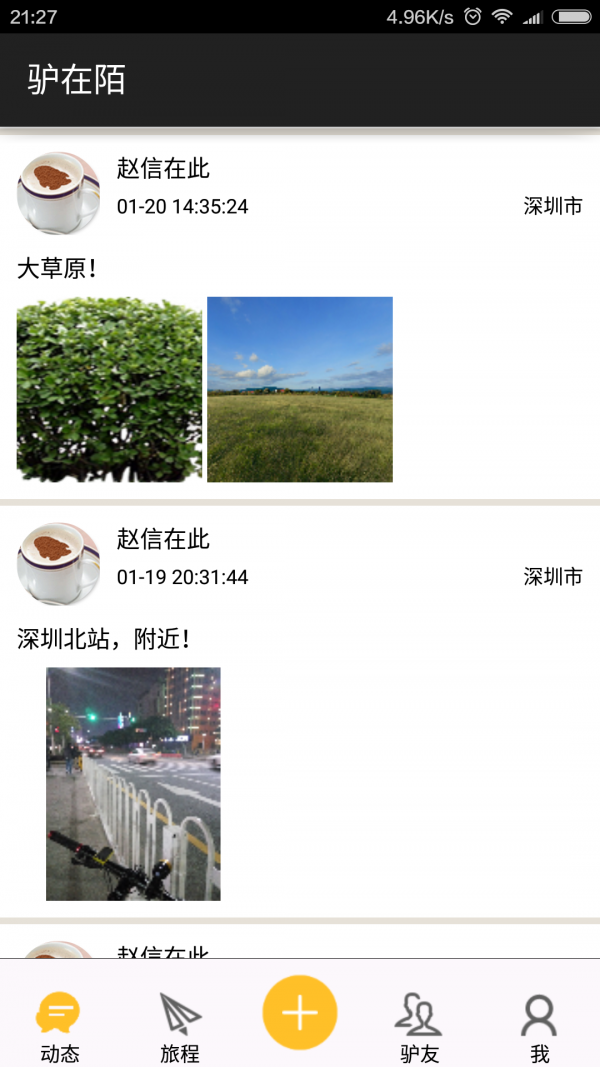Open the 我 profile tab
The width and height of the screenshot is (600, 1067).
click(539, 1025)
